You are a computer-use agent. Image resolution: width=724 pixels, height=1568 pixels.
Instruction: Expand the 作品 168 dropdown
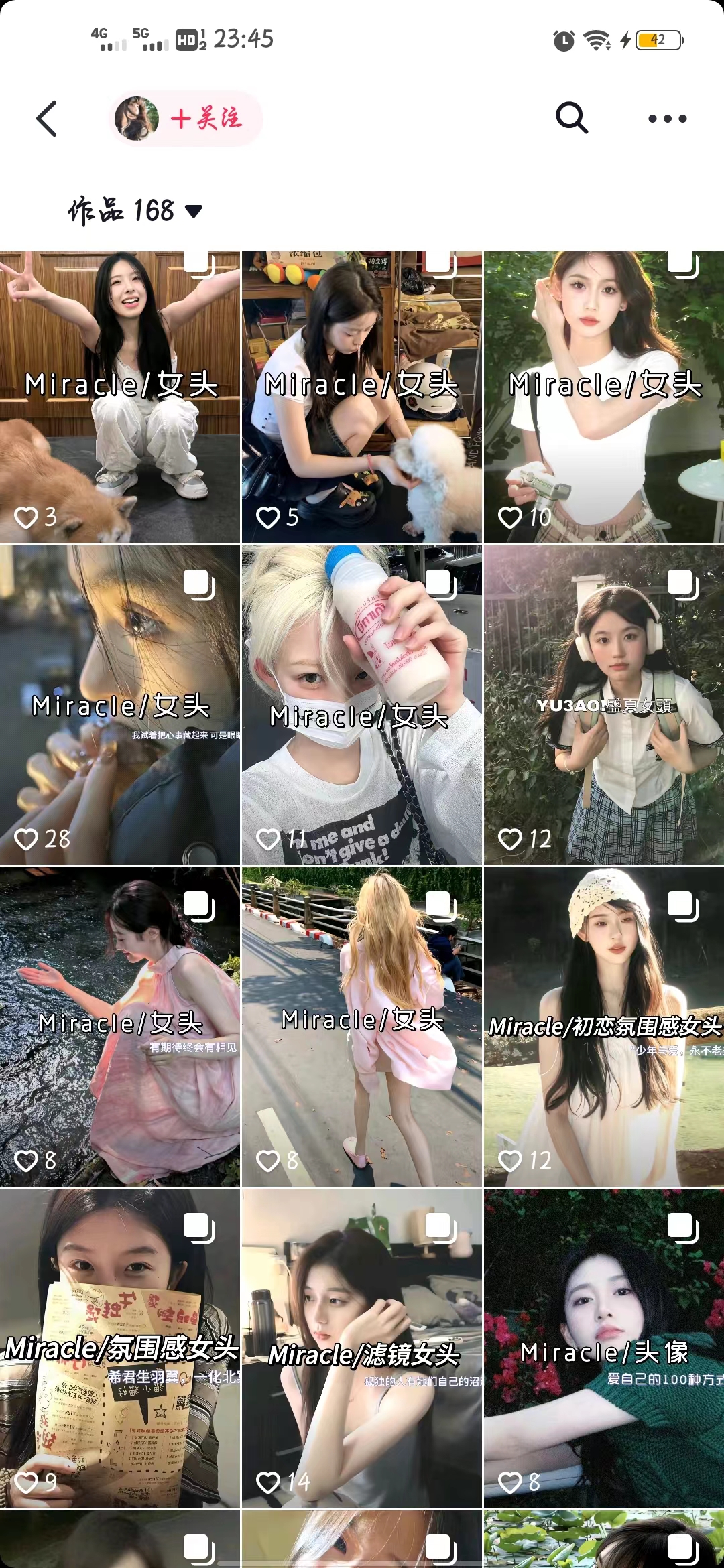click(134, 211)
